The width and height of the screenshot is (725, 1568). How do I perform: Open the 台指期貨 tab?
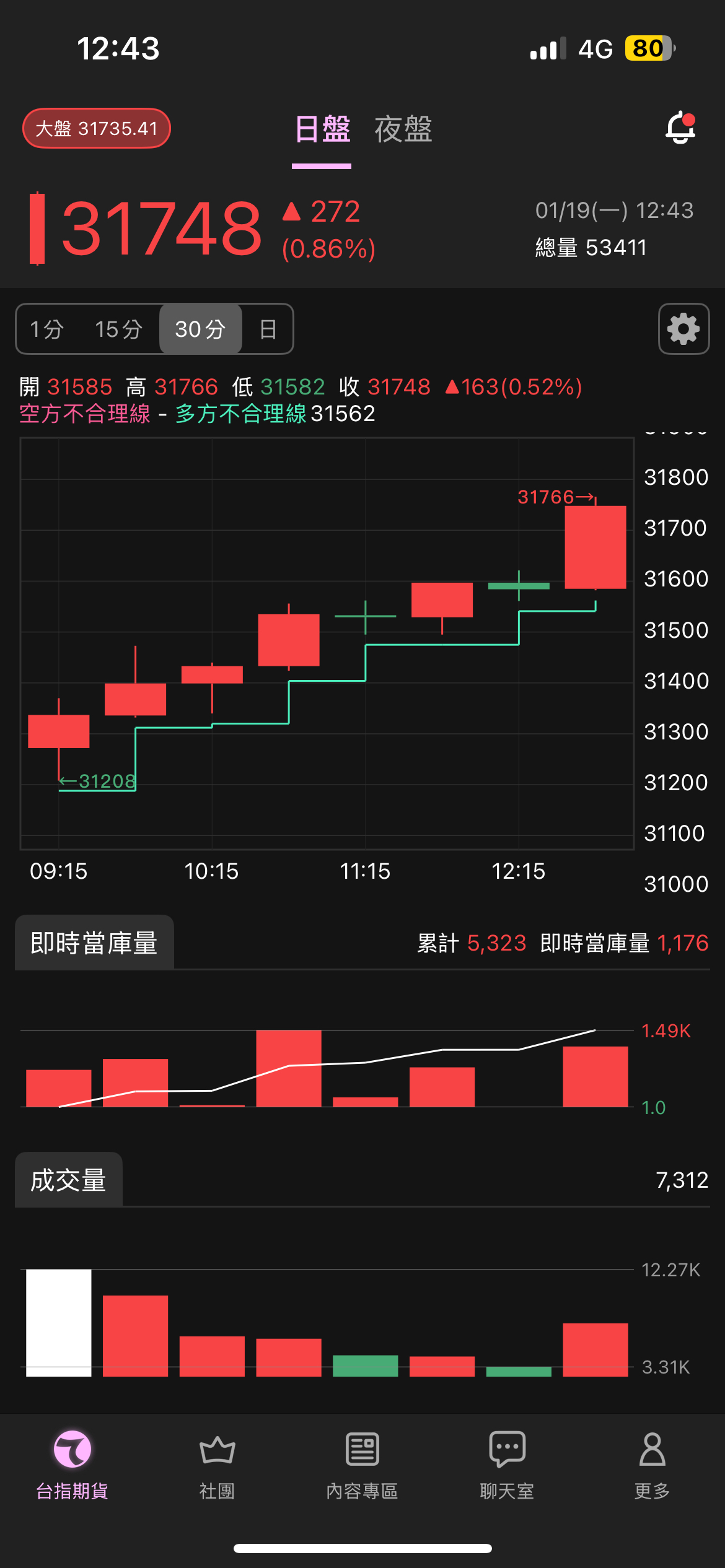pyautogui.click(x=72, y=1463)
